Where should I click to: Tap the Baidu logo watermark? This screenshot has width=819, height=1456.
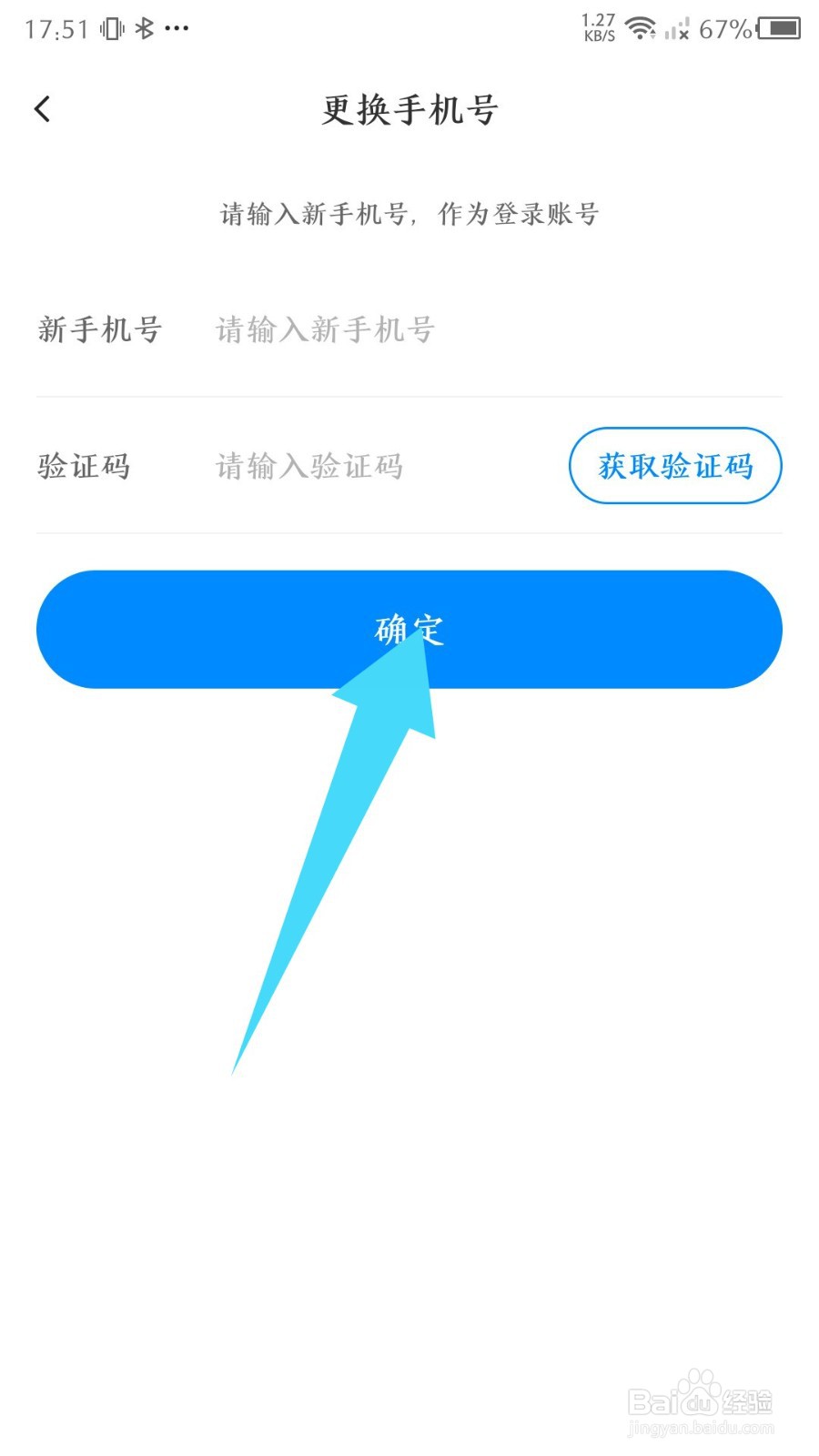(x=699, y=1403)
